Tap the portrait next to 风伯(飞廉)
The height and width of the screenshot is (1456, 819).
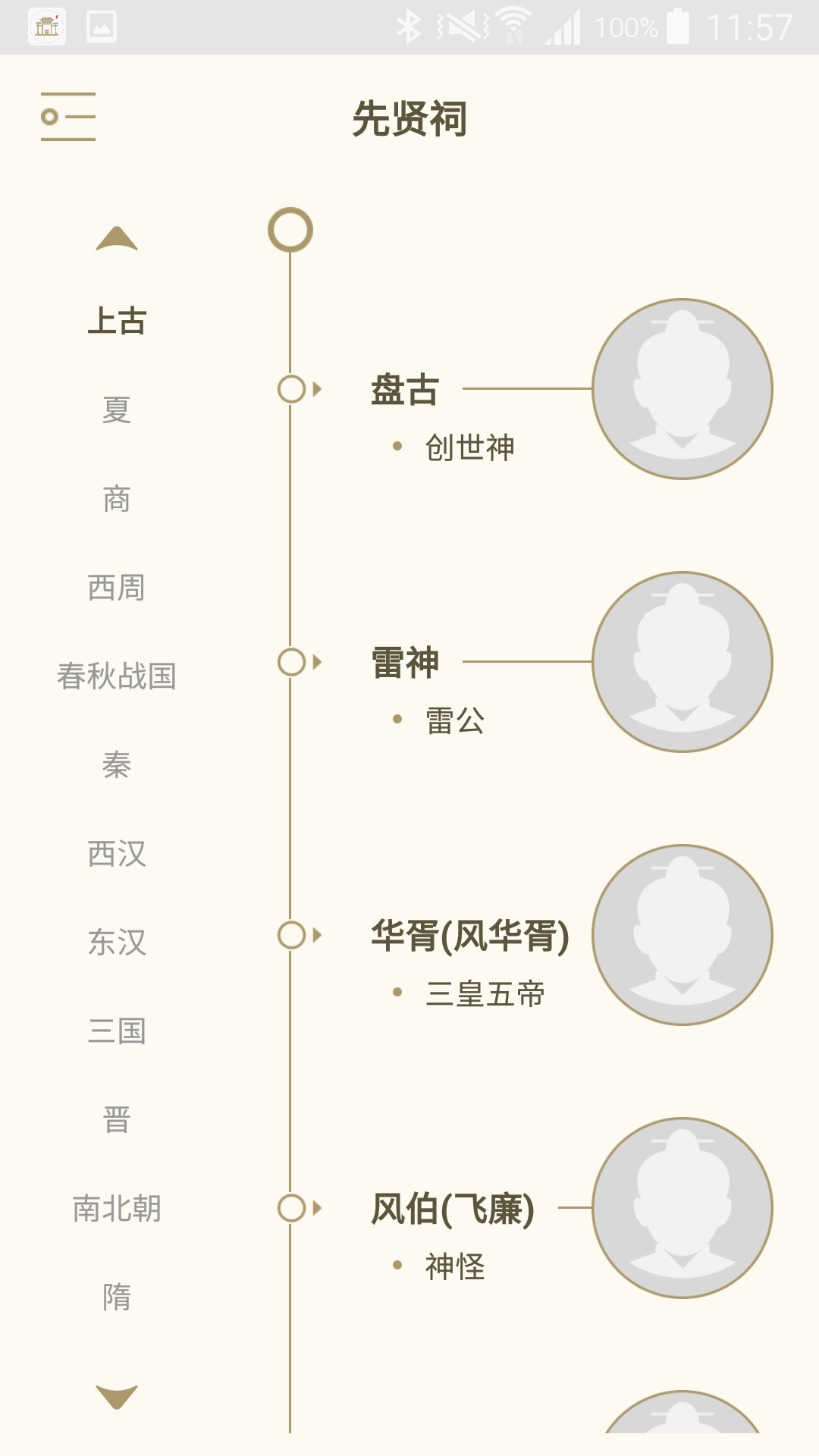[x=682, y=1207]
